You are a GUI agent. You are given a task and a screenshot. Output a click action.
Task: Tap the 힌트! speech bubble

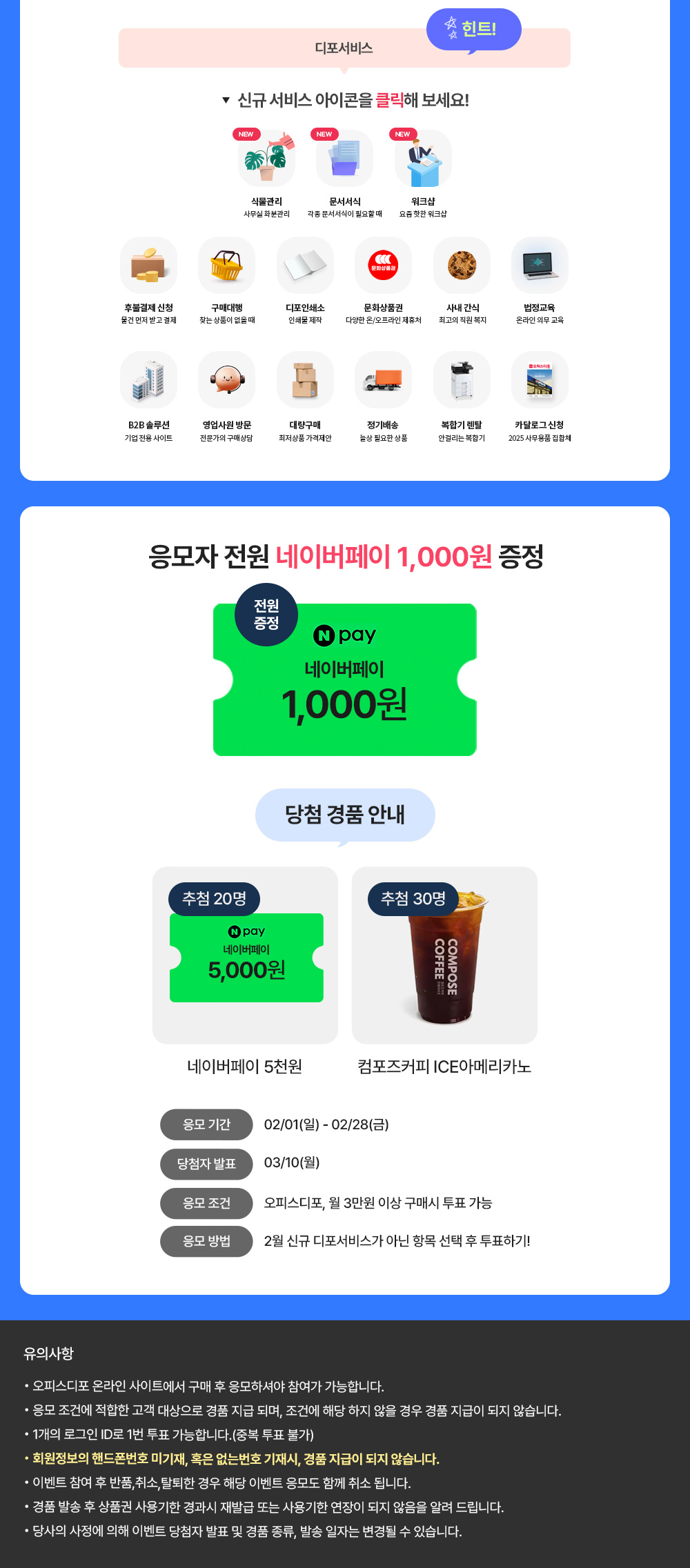coord(473,29)
